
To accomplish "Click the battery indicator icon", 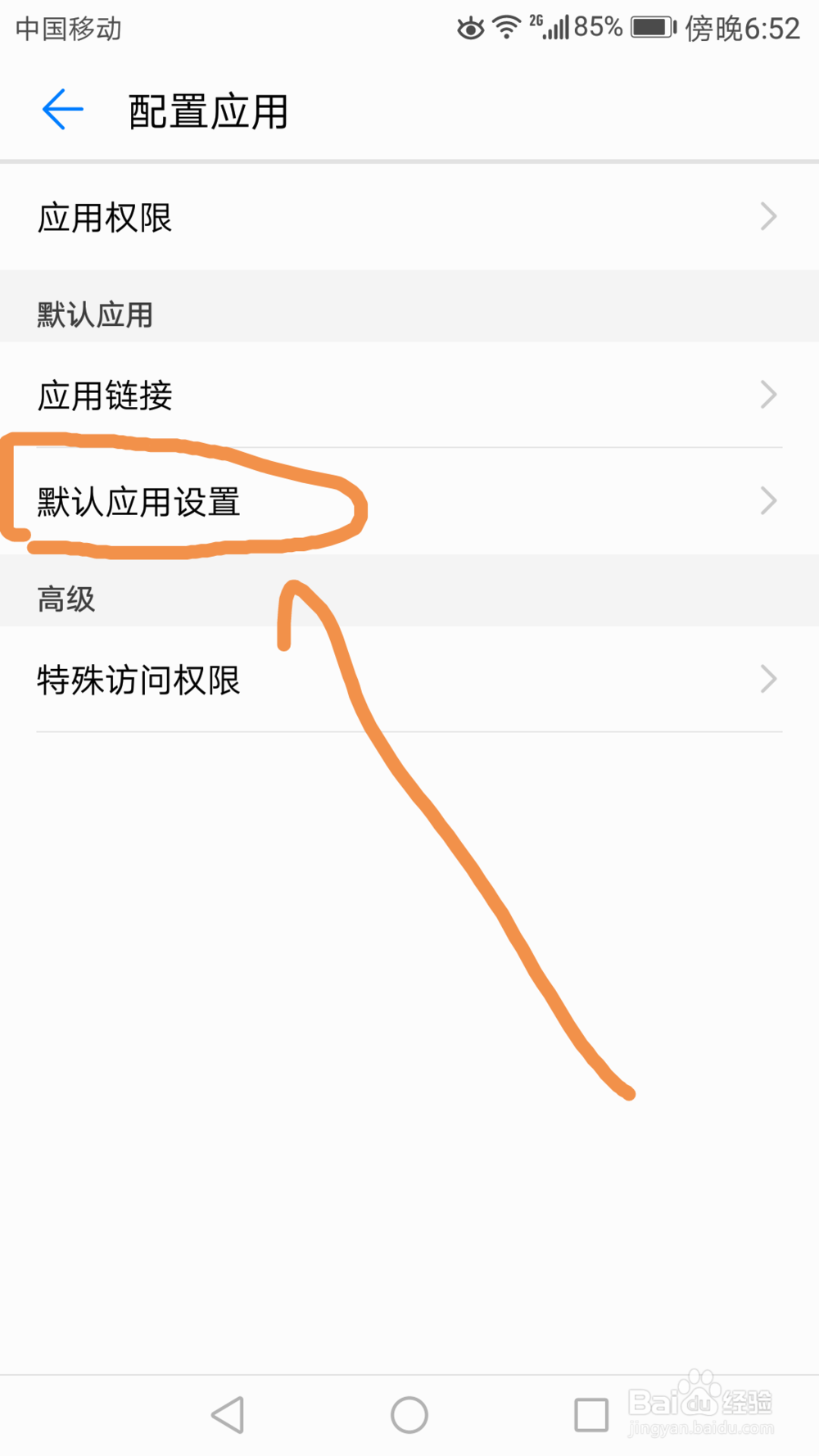I will [653, 27].
